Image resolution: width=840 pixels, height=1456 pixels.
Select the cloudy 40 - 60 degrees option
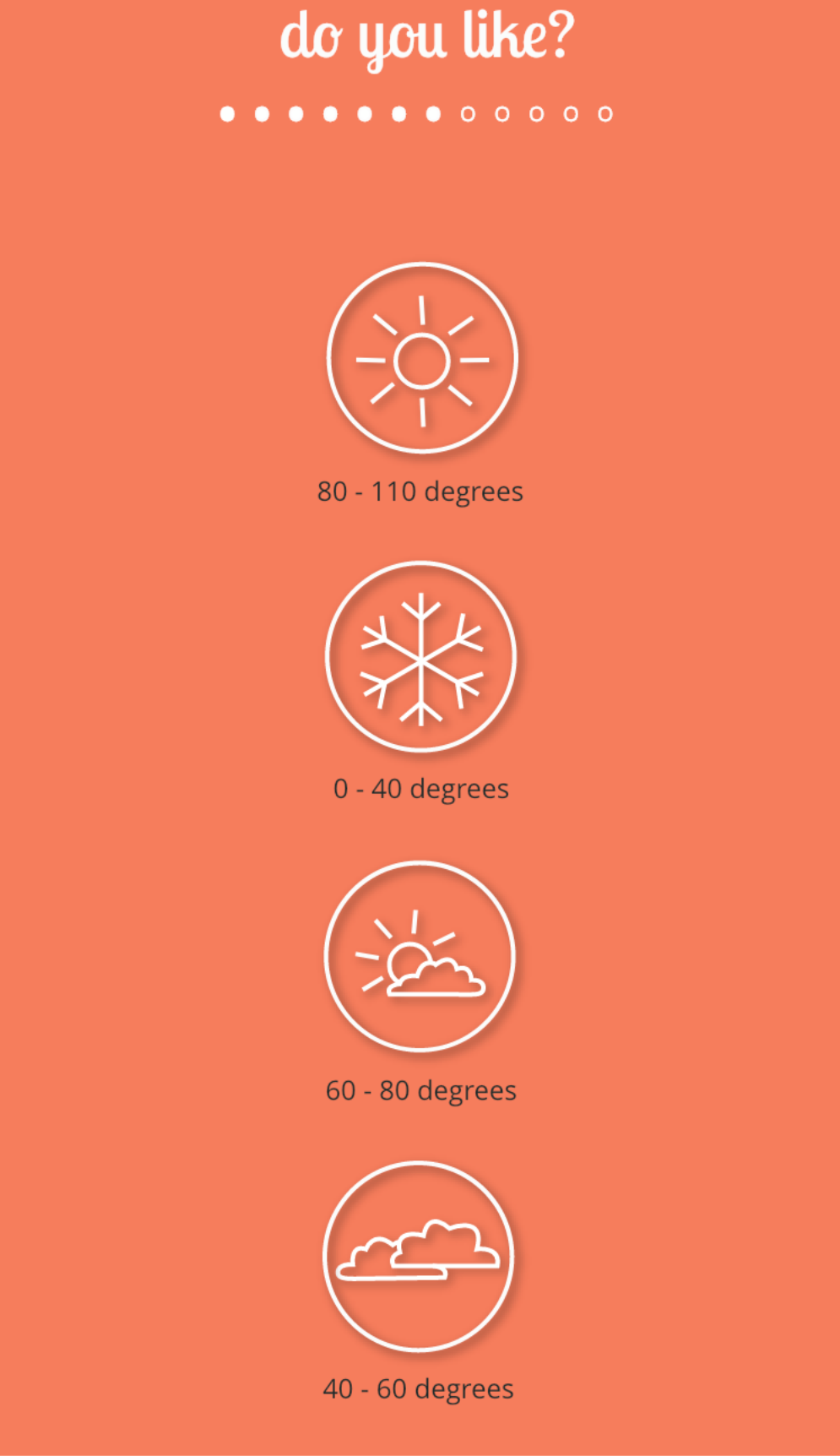tap(418, 1257)
